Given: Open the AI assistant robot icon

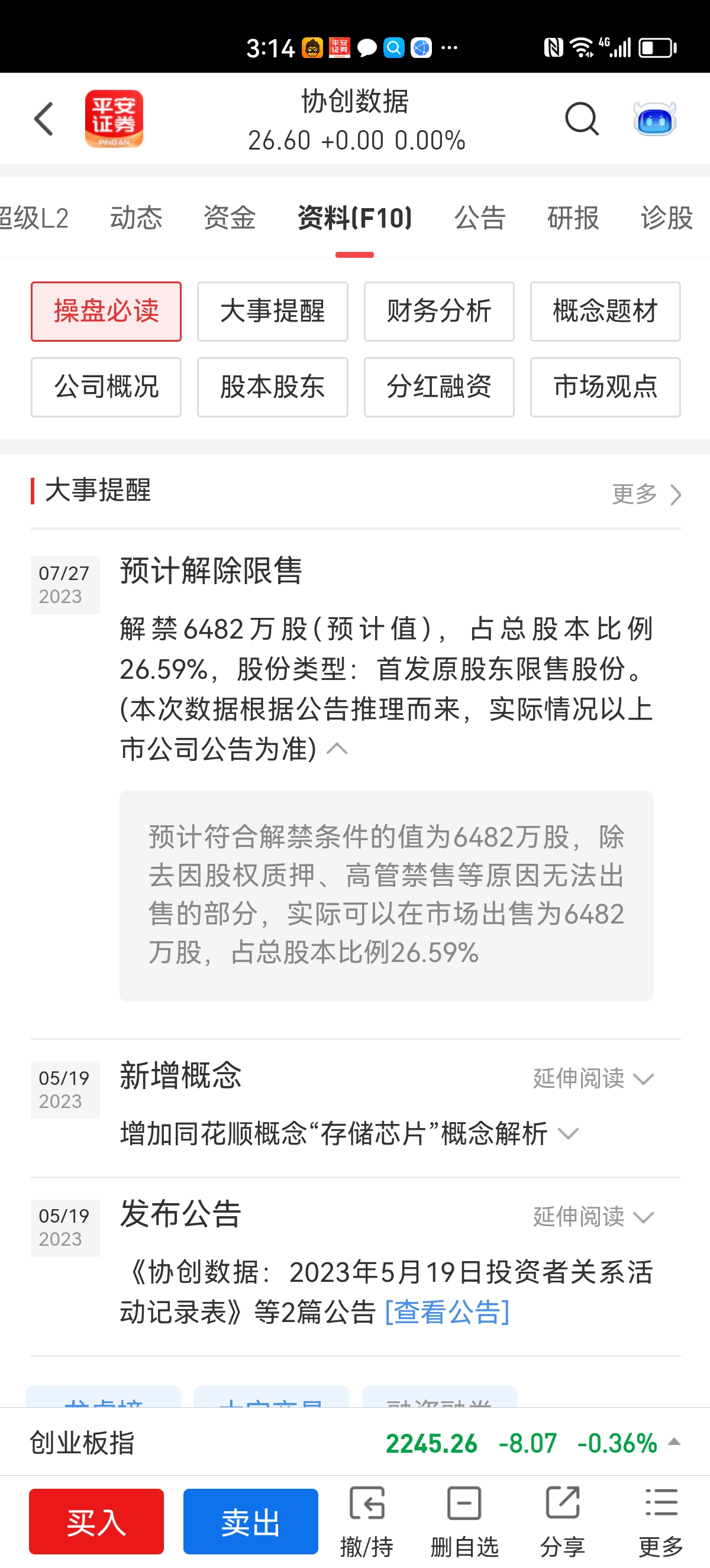Looking at the screenshot, I should pos(654,119).
